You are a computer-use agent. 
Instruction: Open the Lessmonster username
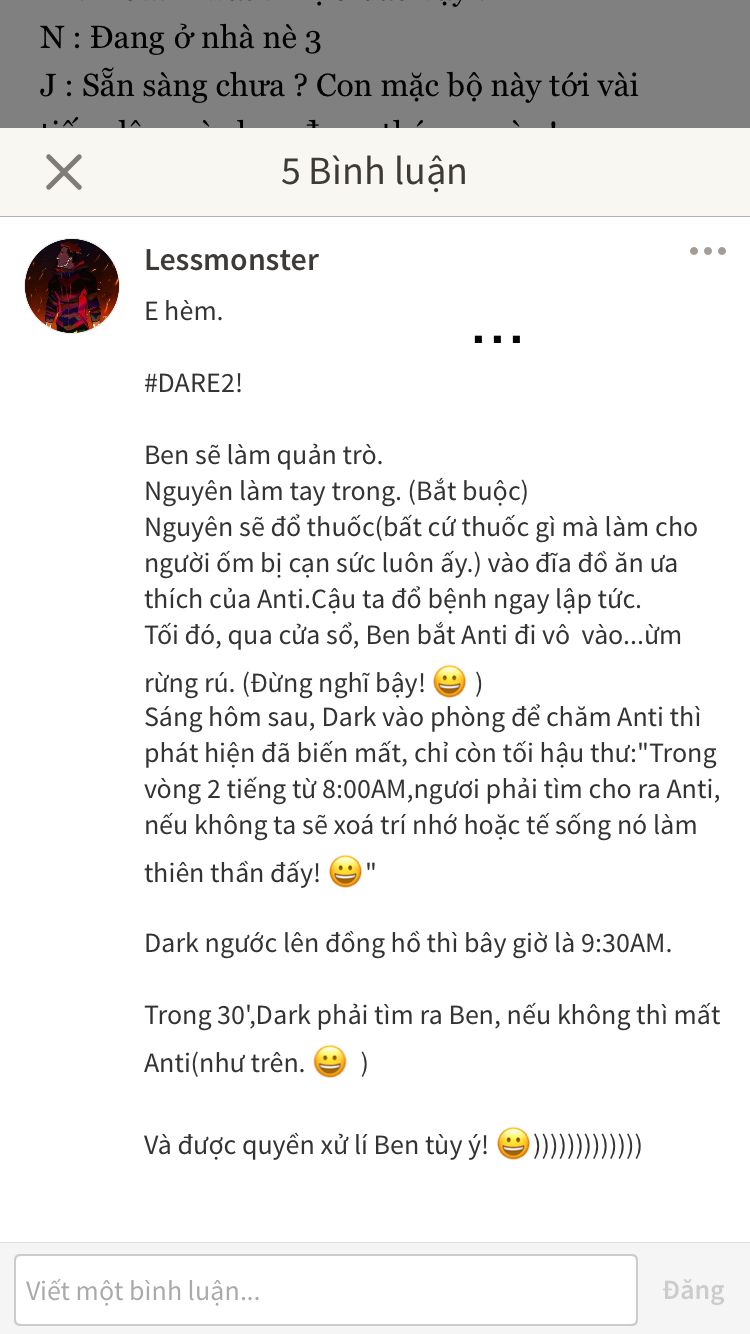tap(231, 260)
